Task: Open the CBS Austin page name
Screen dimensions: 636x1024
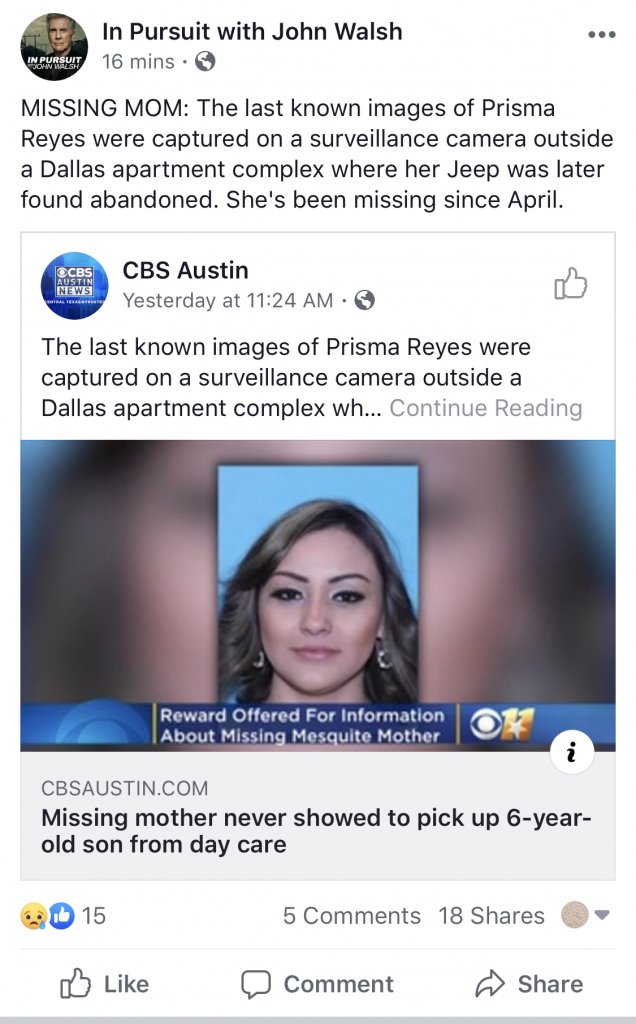Action: point(185,270)
